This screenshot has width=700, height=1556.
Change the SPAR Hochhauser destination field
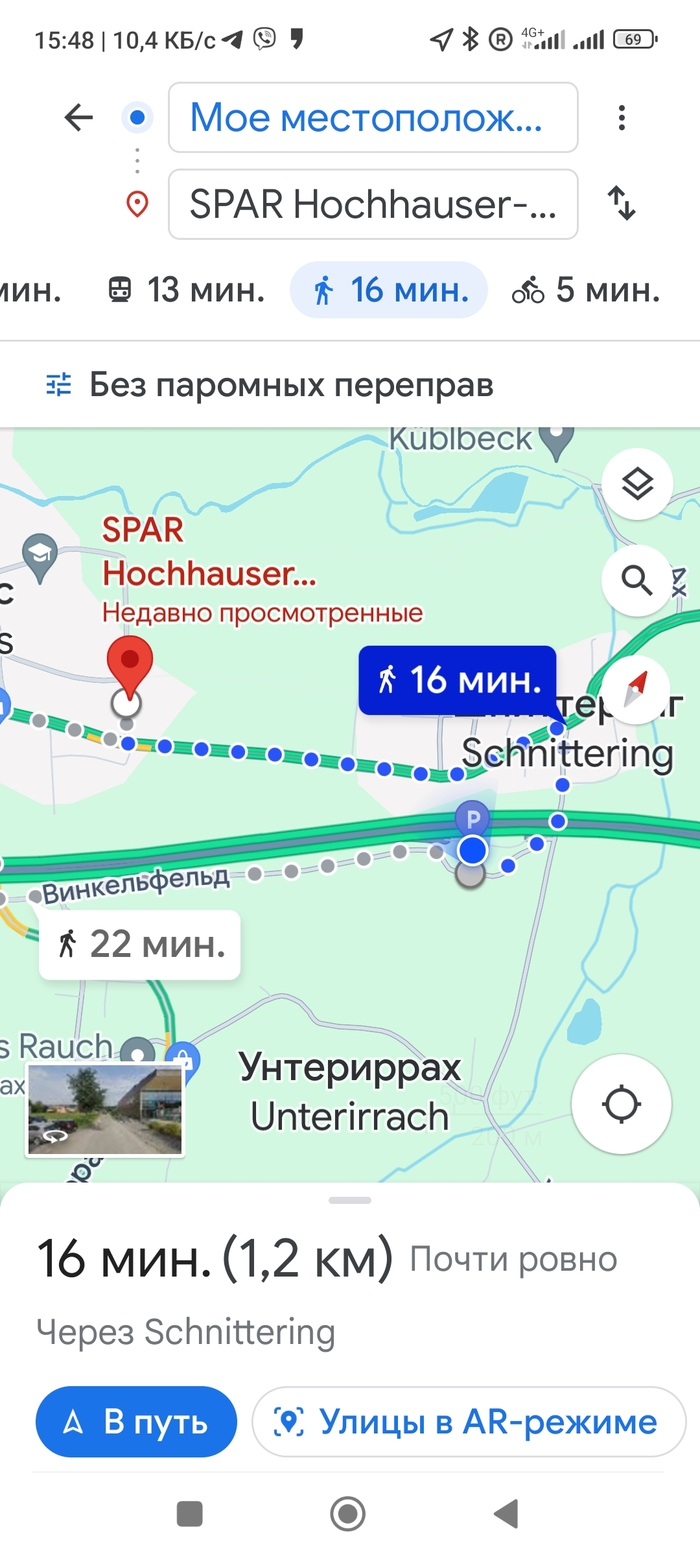372,204
